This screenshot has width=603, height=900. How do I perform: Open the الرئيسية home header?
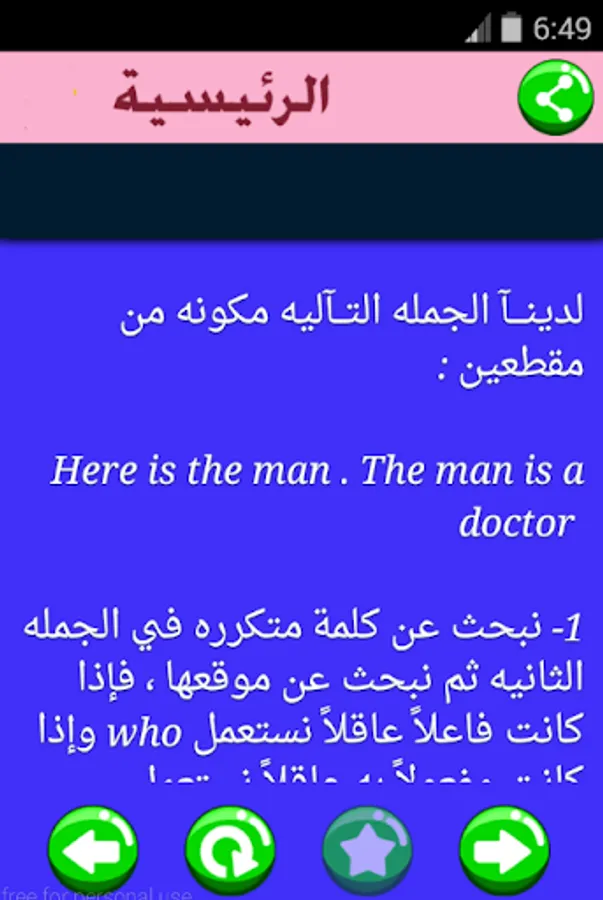coord(221,99)
